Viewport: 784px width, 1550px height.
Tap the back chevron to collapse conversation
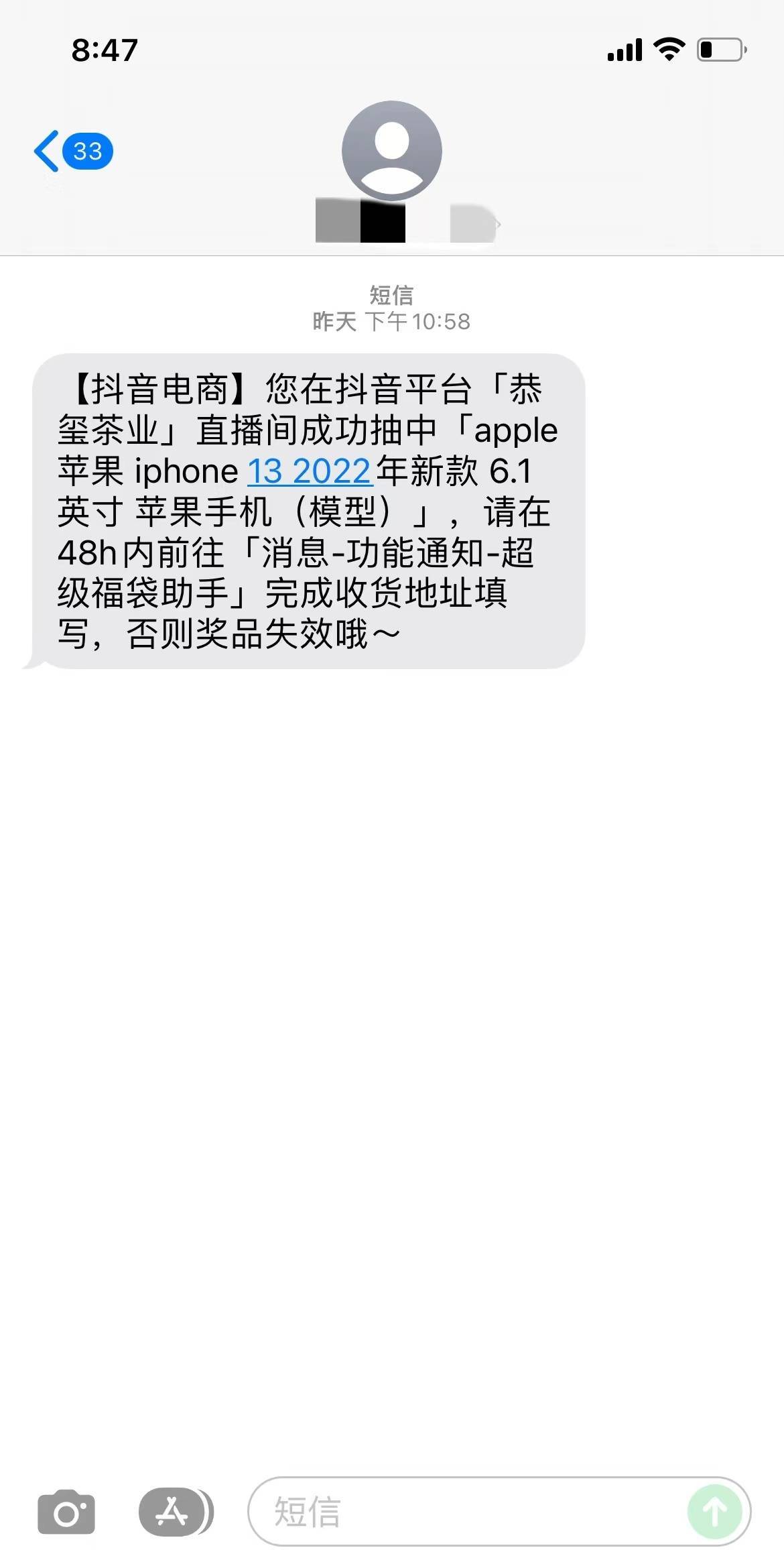46,151
